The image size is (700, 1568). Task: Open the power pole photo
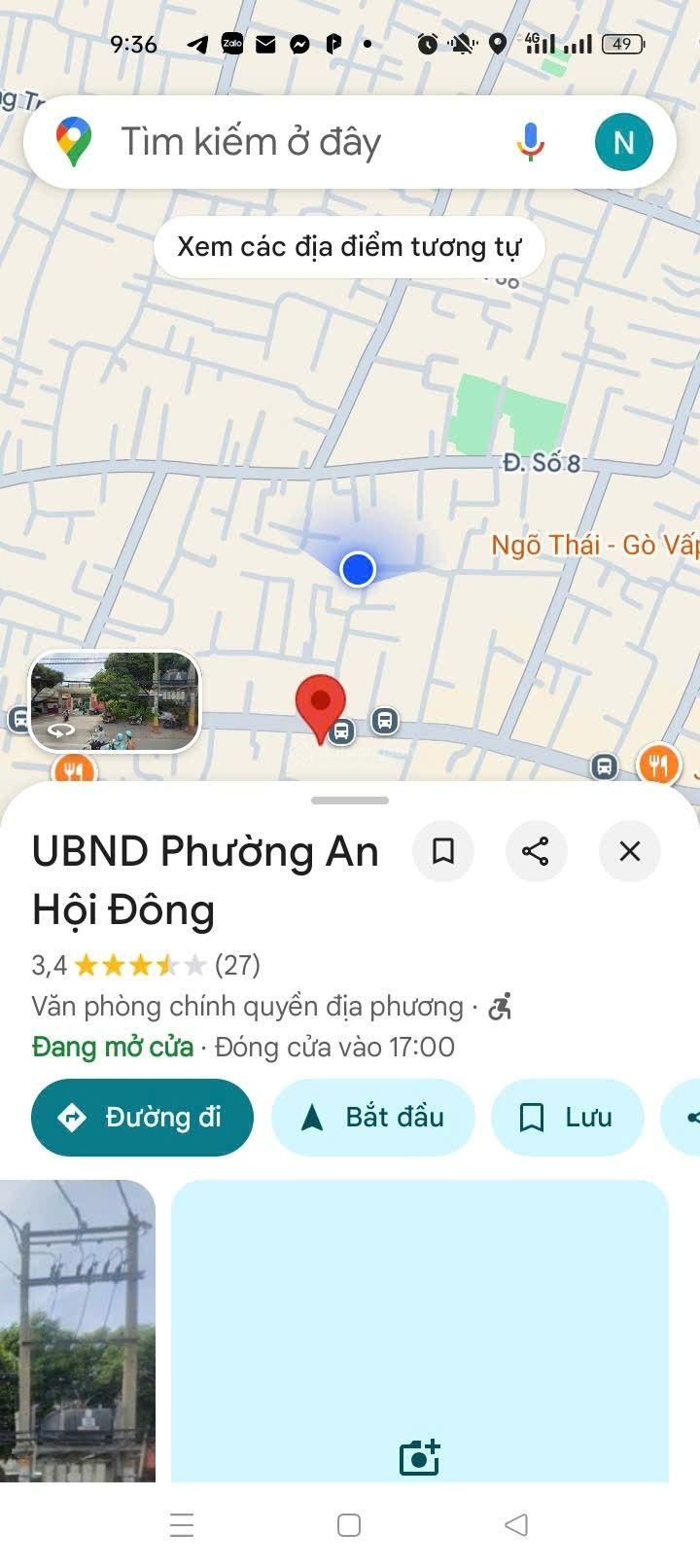pyautogui.click(x=78, y=1330)
